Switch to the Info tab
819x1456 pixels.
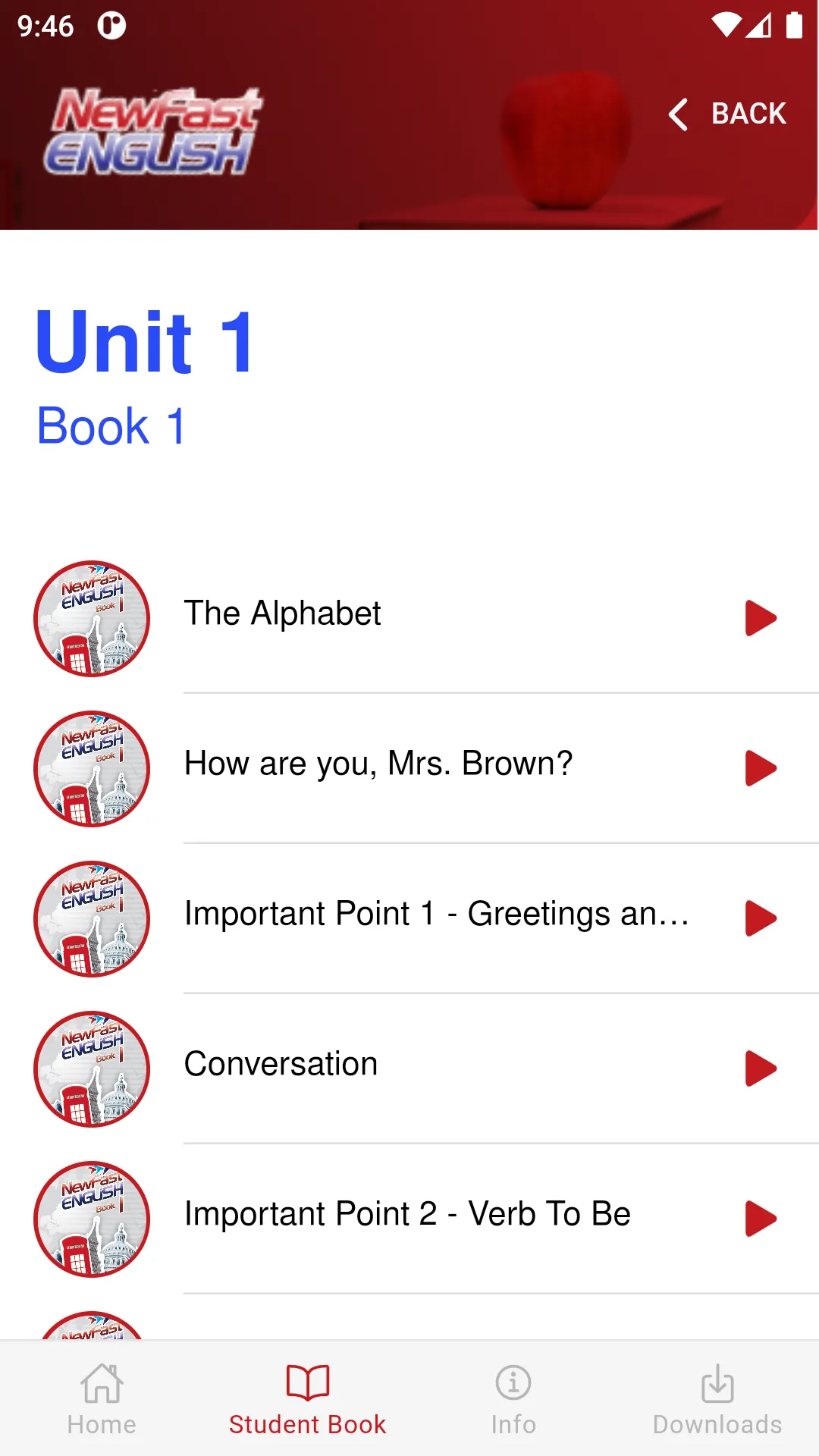coord(513,1399)
